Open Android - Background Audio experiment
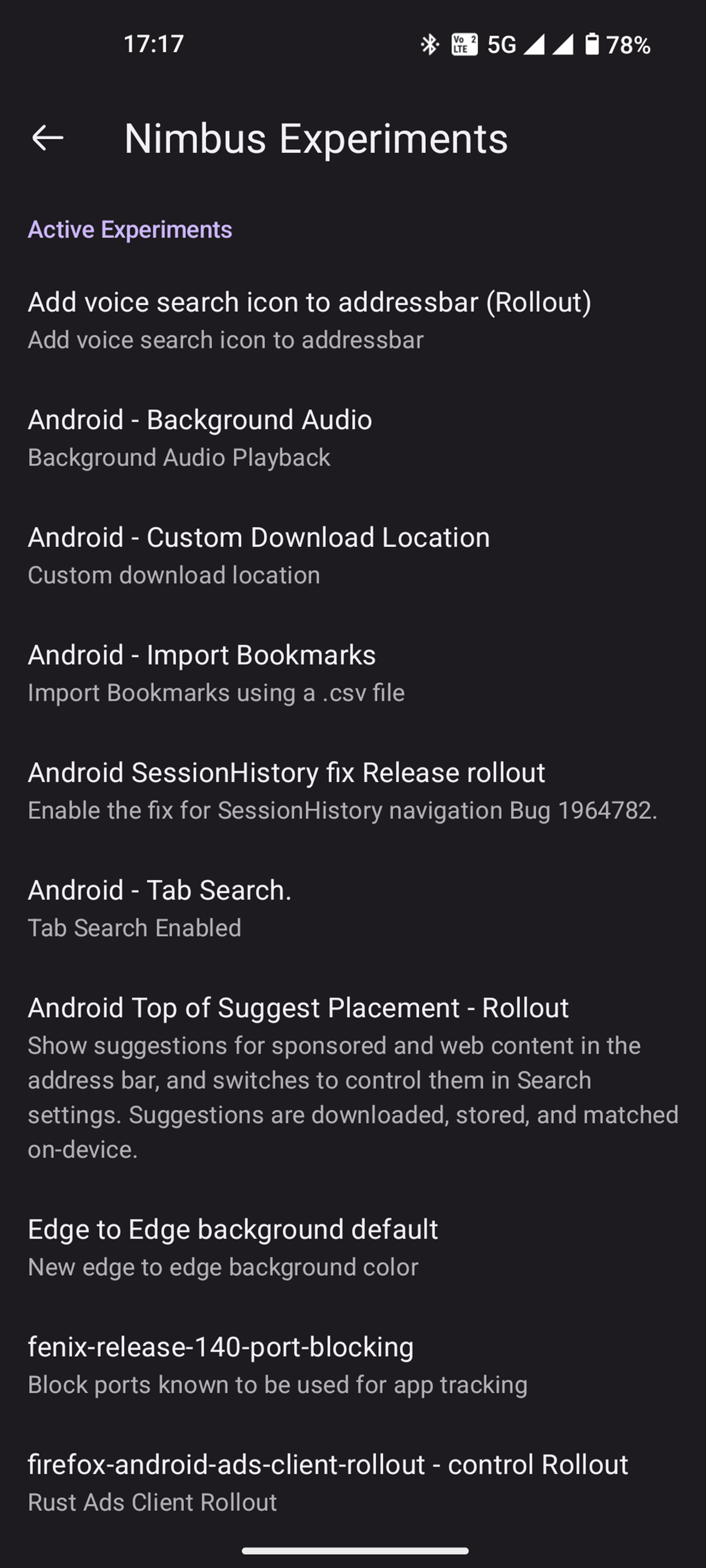Image resolution: width=706 pixels, height=1568 pixels. coord(352,438)
